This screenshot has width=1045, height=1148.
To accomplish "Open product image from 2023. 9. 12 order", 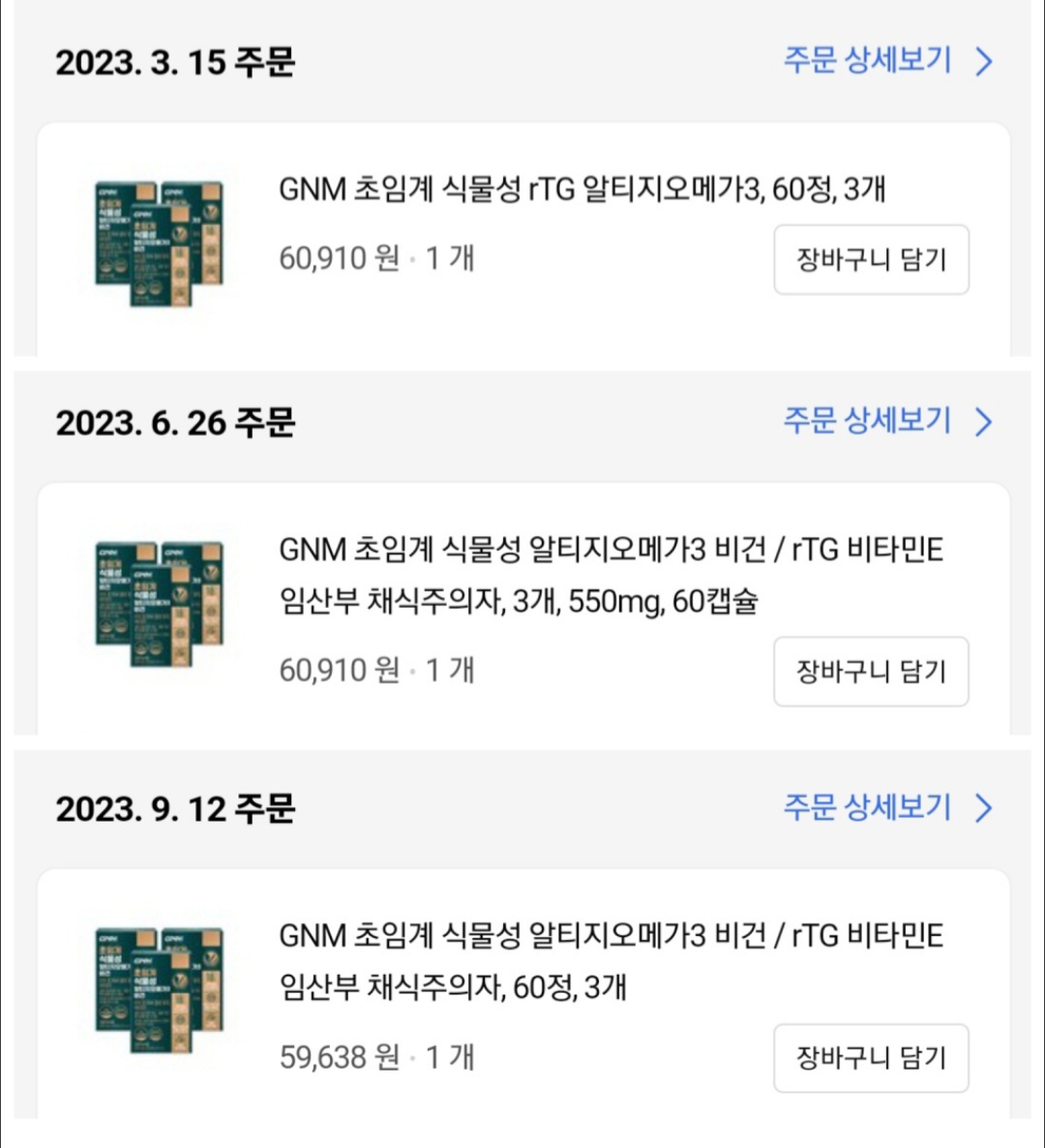I will [x=160, y=989].
